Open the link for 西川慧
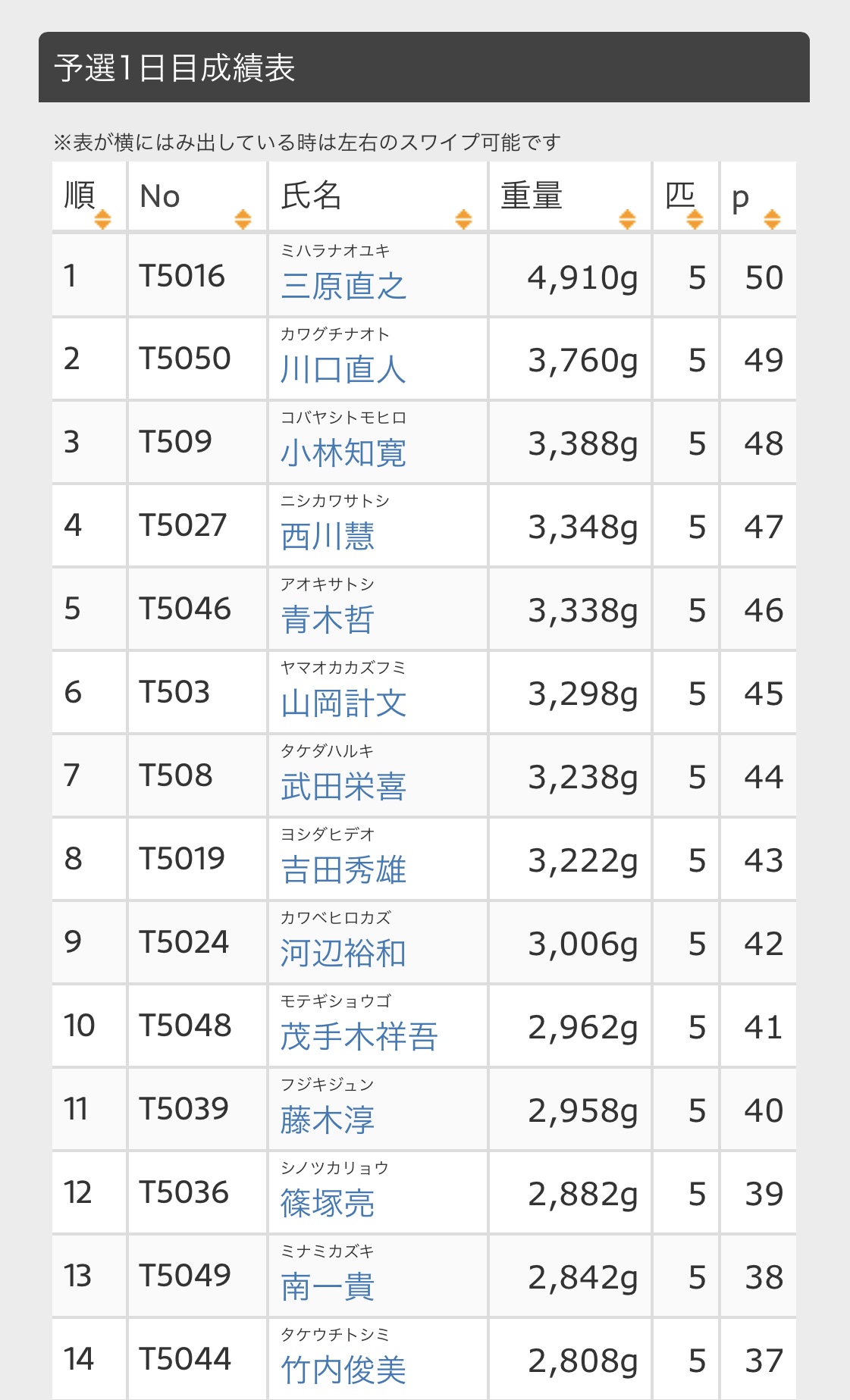This screenshot has width=850, height=1400. 328,537
